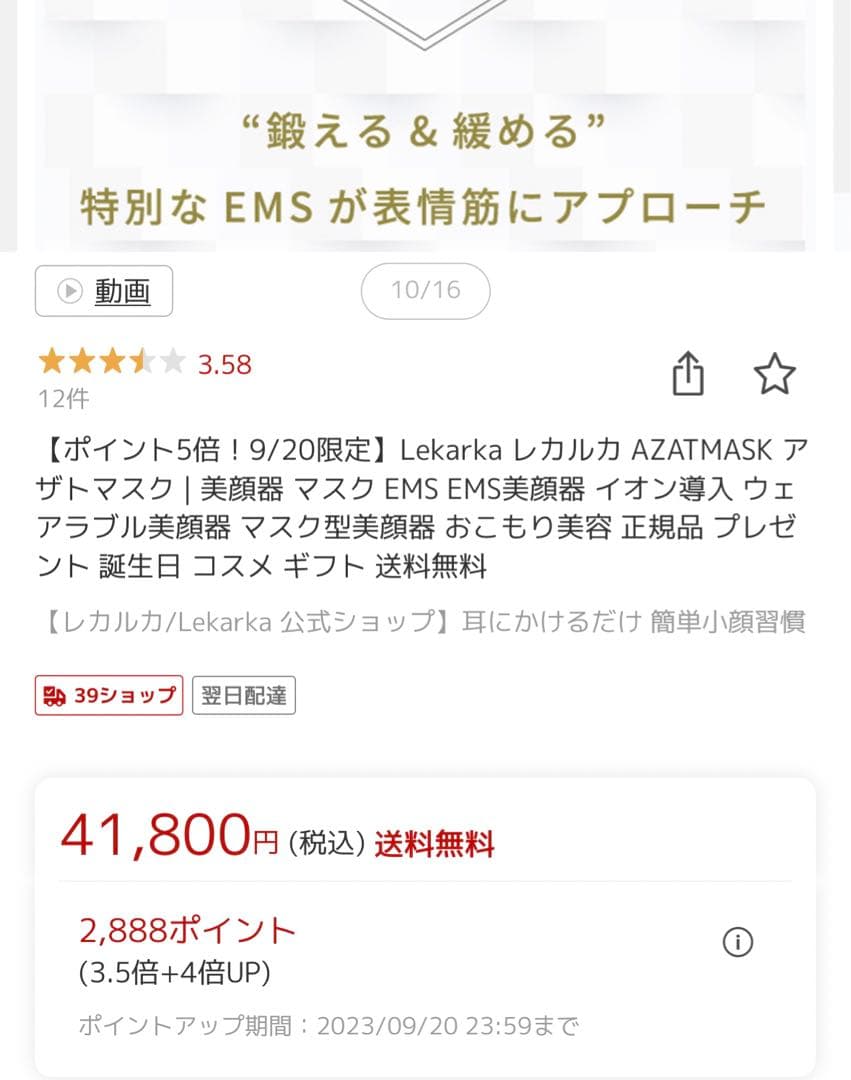Viewport: 851px width, 1080px height.
Task: Tap the favorite star icon to bookmark item
Action: point(775,373)
